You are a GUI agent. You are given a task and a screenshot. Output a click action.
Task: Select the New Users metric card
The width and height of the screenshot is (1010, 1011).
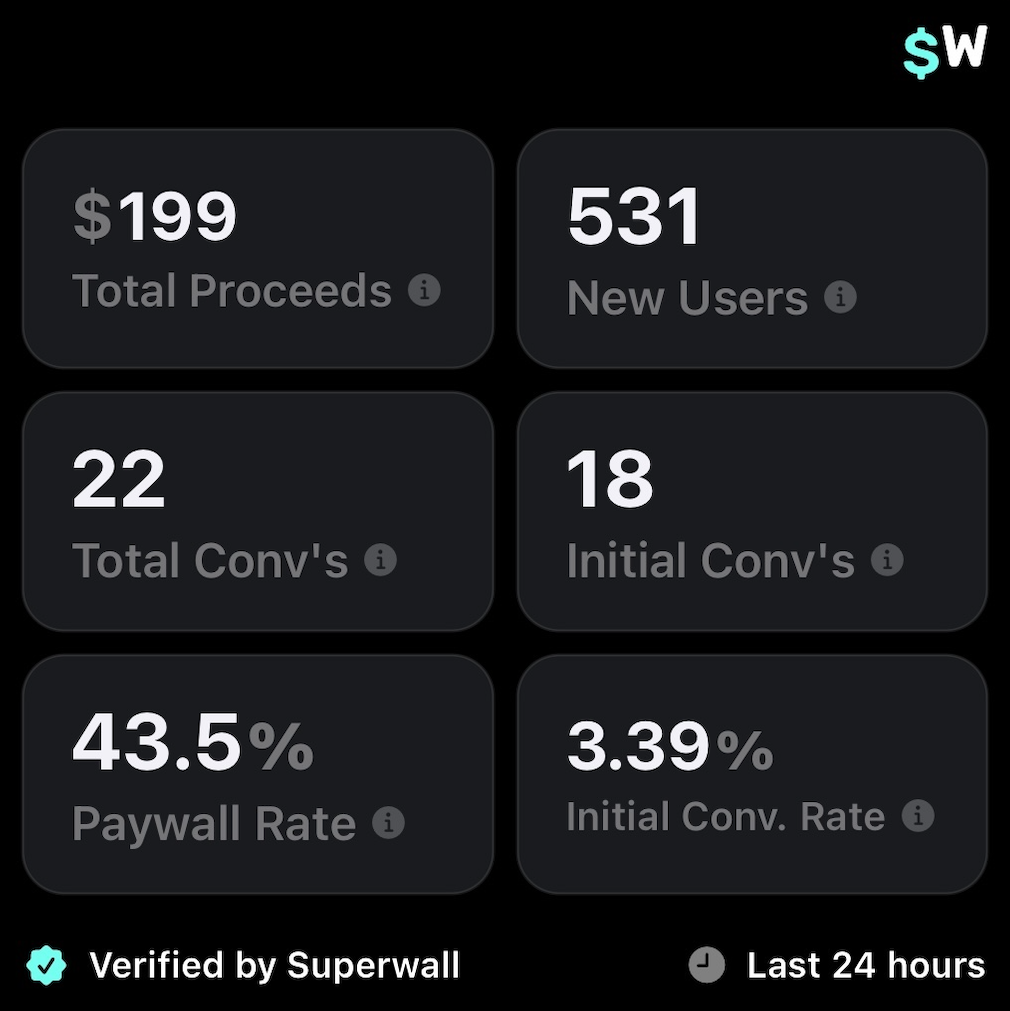753,248
